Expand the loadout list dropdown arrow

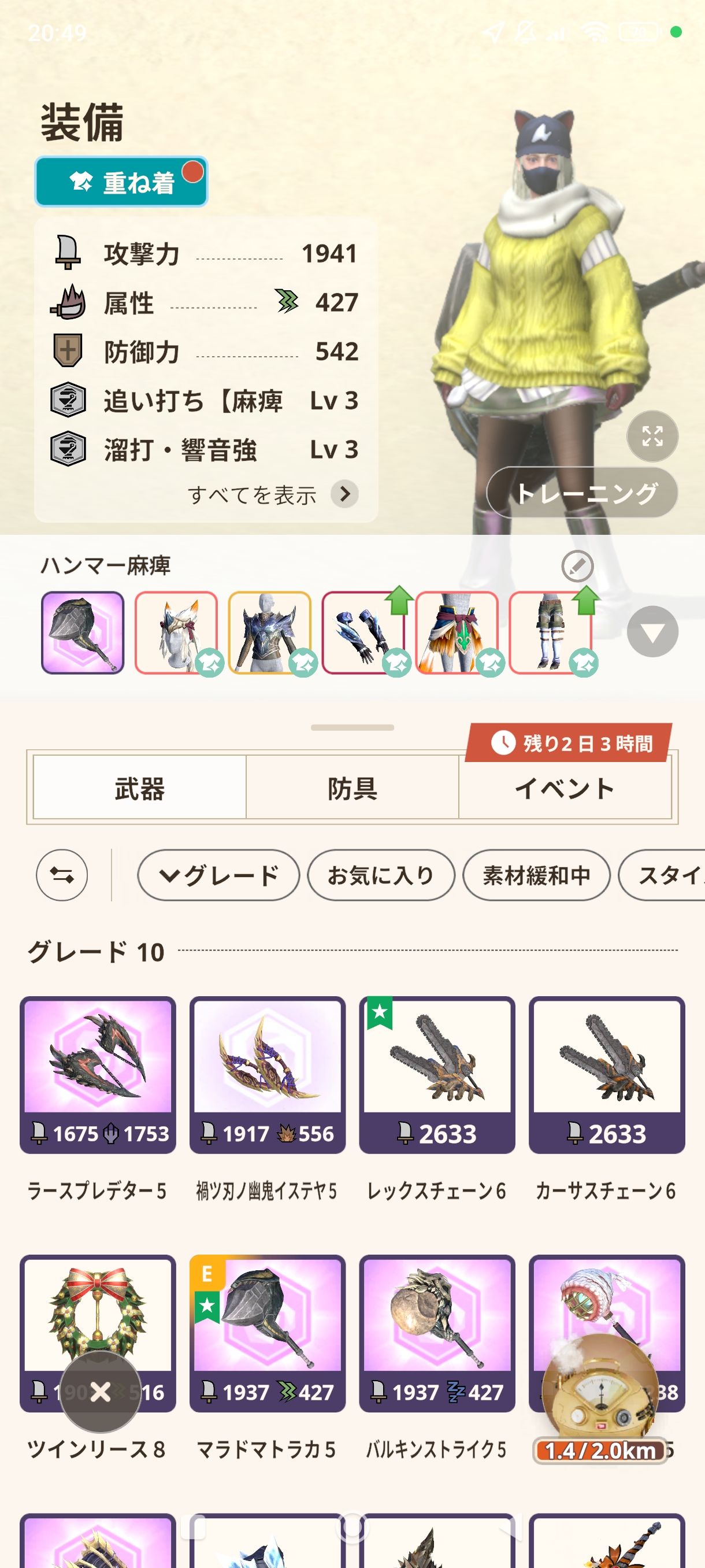(x=652, y=633)
